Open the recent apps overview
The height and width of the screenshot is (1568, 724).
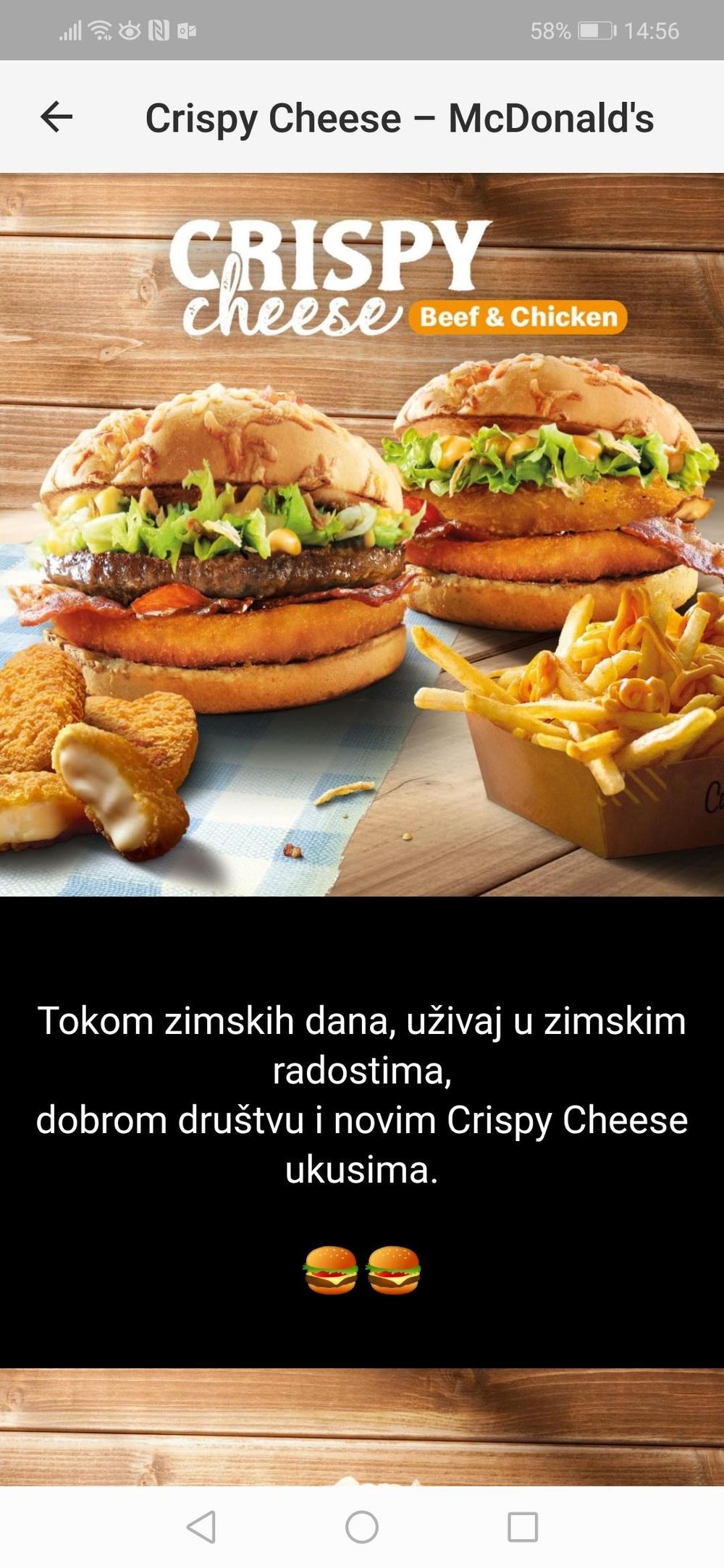tap(523, 1527)
